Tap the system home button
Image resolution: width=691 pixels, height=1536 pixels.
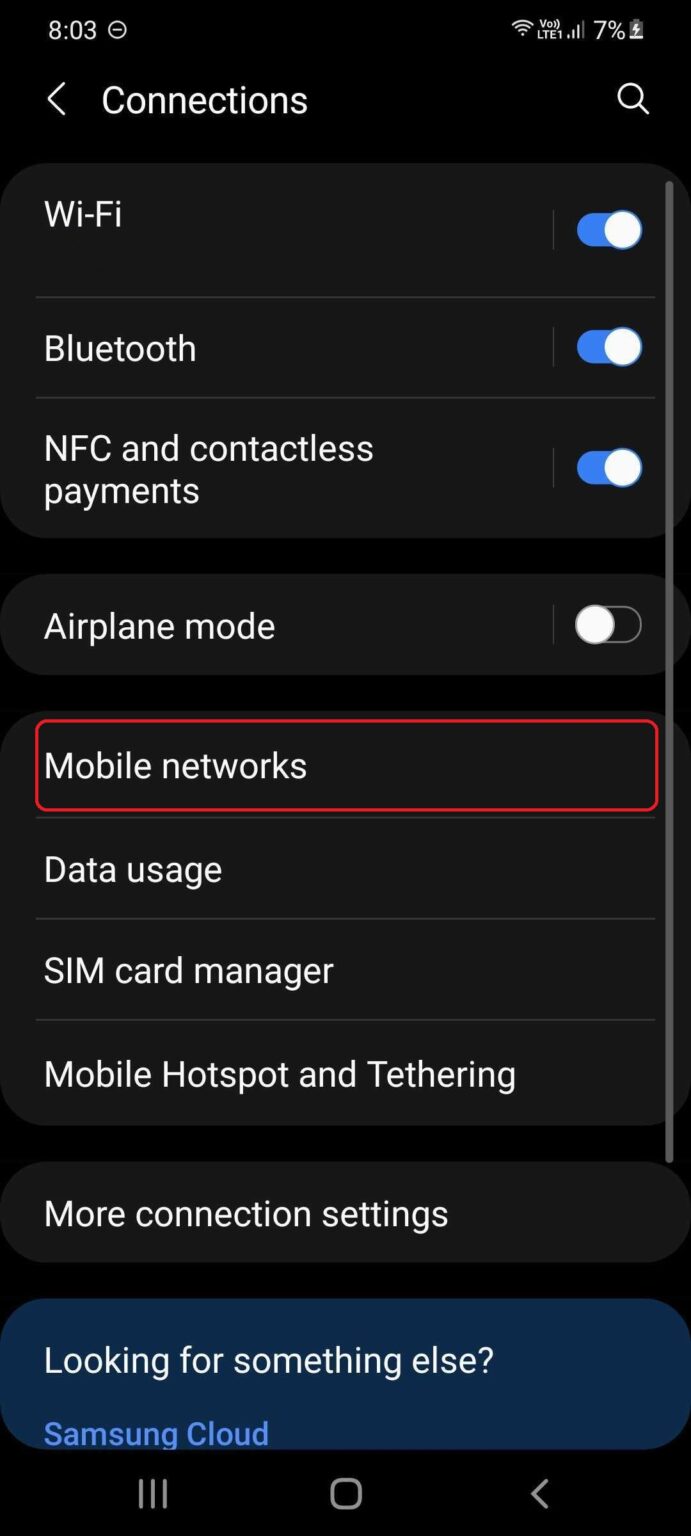point(345,1494)
